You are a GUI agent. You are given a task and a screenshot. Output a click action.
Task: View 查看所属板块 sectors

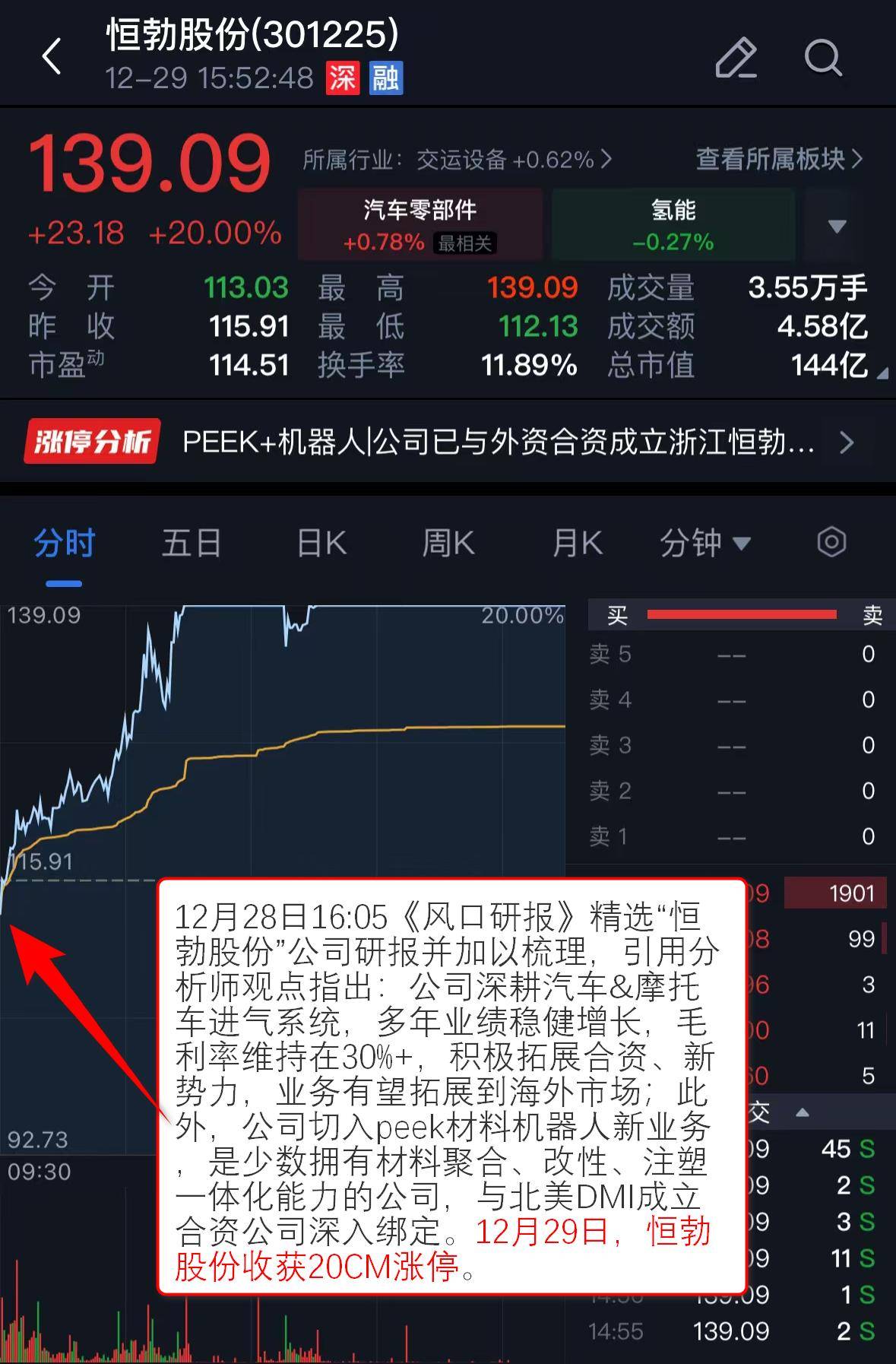(x=779, y=159)
